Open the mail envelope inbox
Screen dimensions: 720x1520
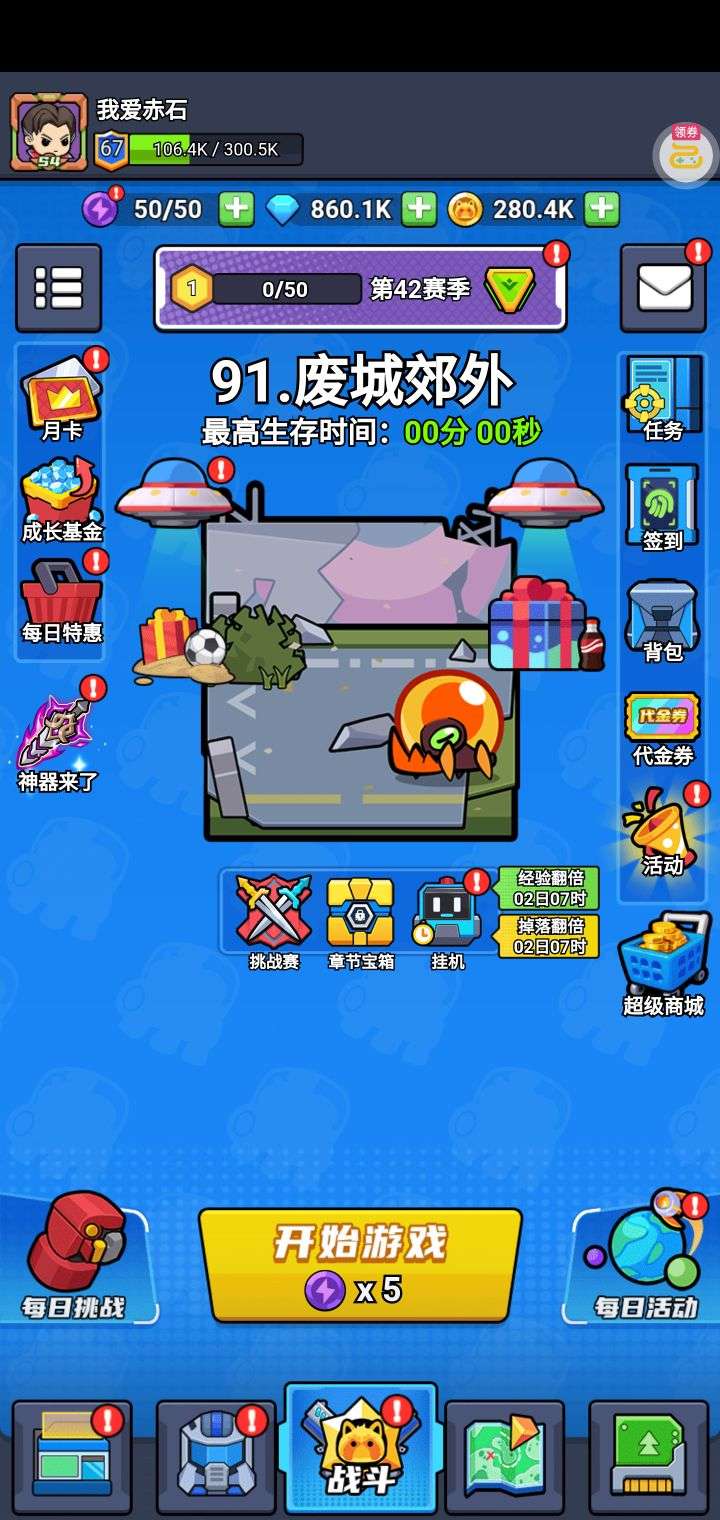coord(664,289)
